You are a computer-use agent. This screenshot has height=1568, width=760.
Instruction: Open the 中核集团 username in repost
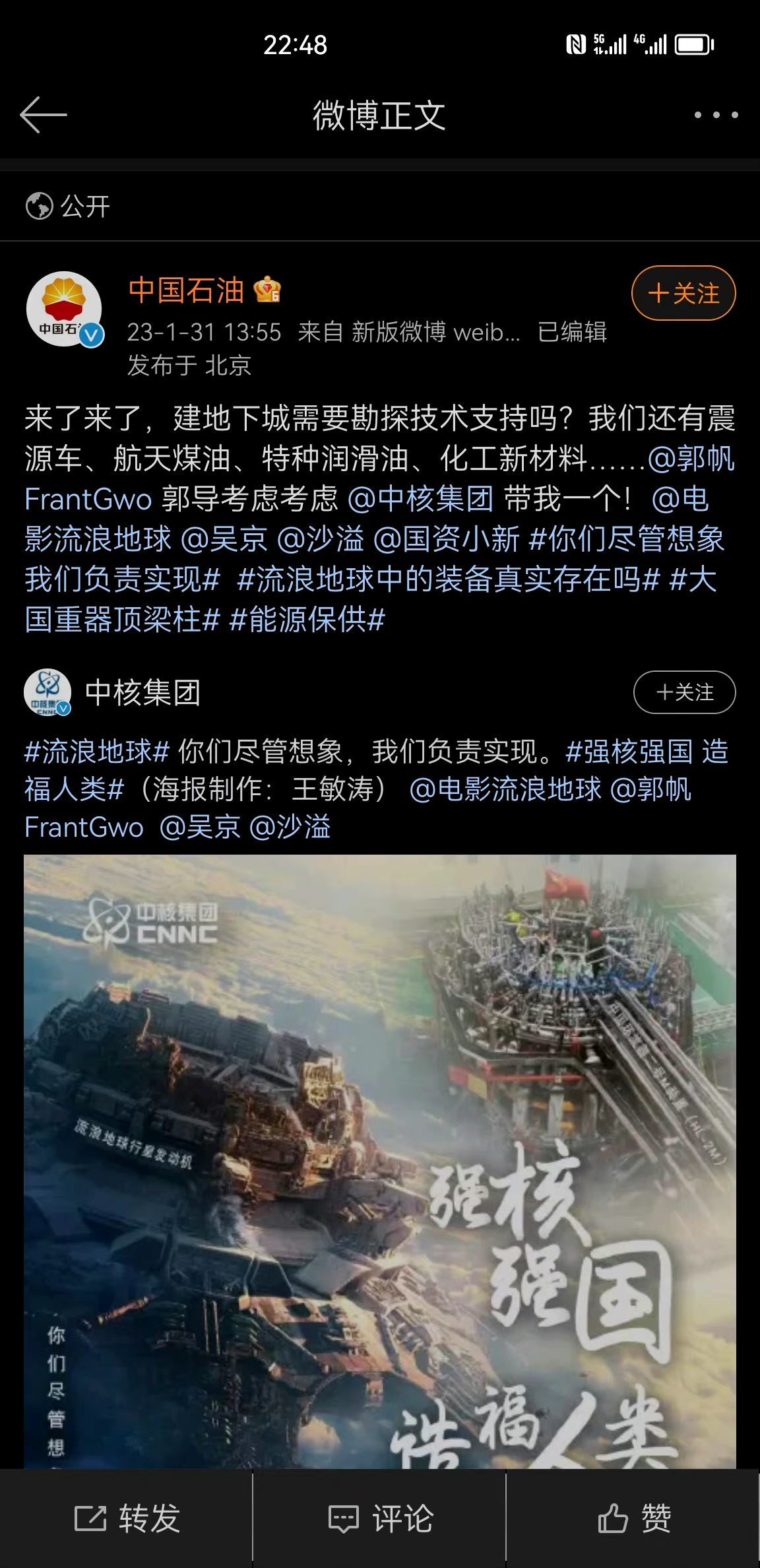pyautogui.click(x=142, y=692)
